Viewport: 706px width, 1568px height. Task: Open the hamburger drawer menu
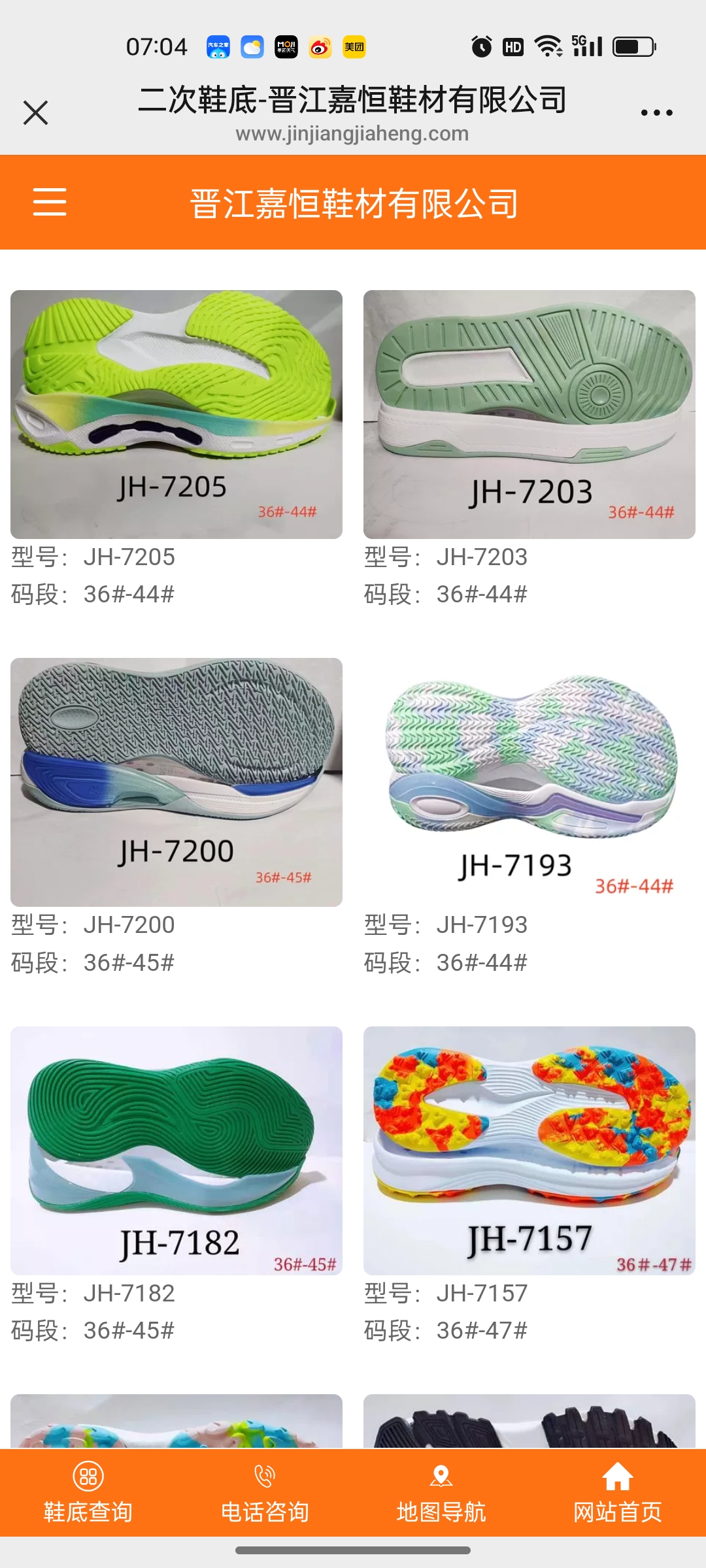pos(50,201)
